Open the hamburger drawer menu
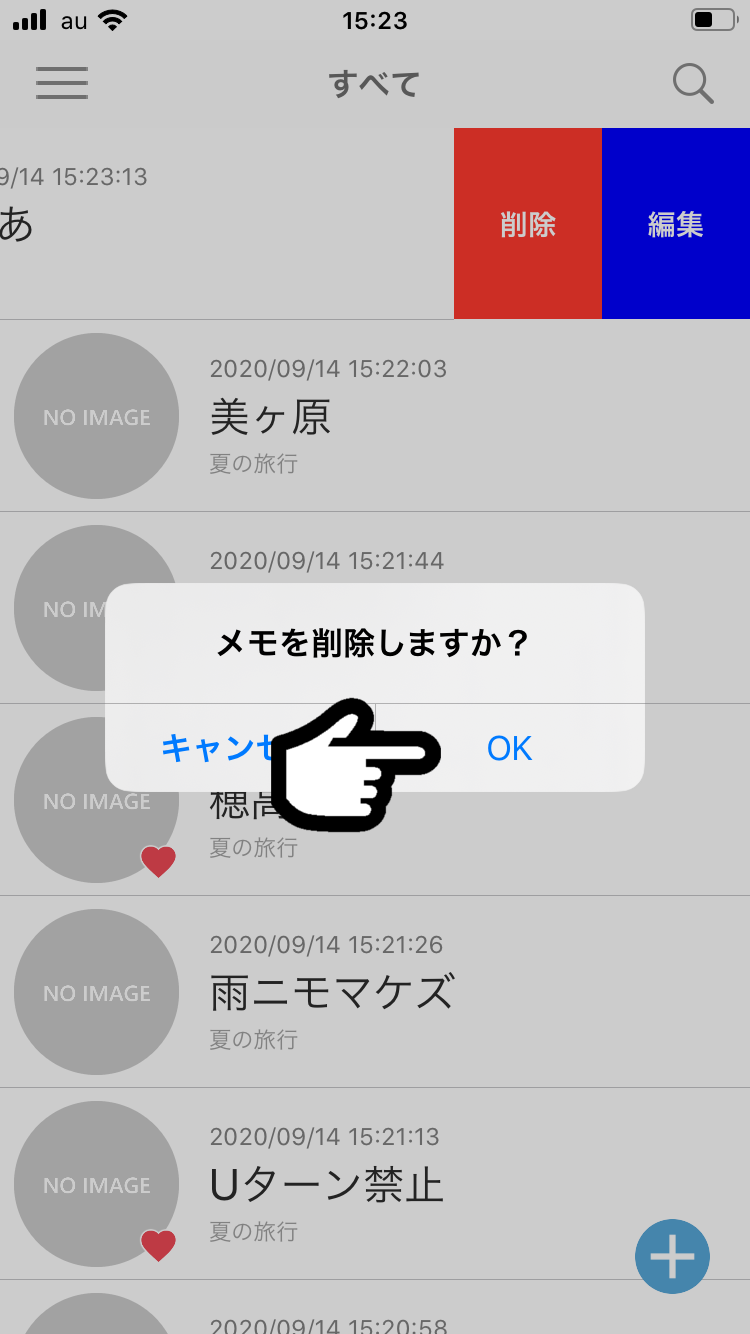 click(x=62, y=83)
